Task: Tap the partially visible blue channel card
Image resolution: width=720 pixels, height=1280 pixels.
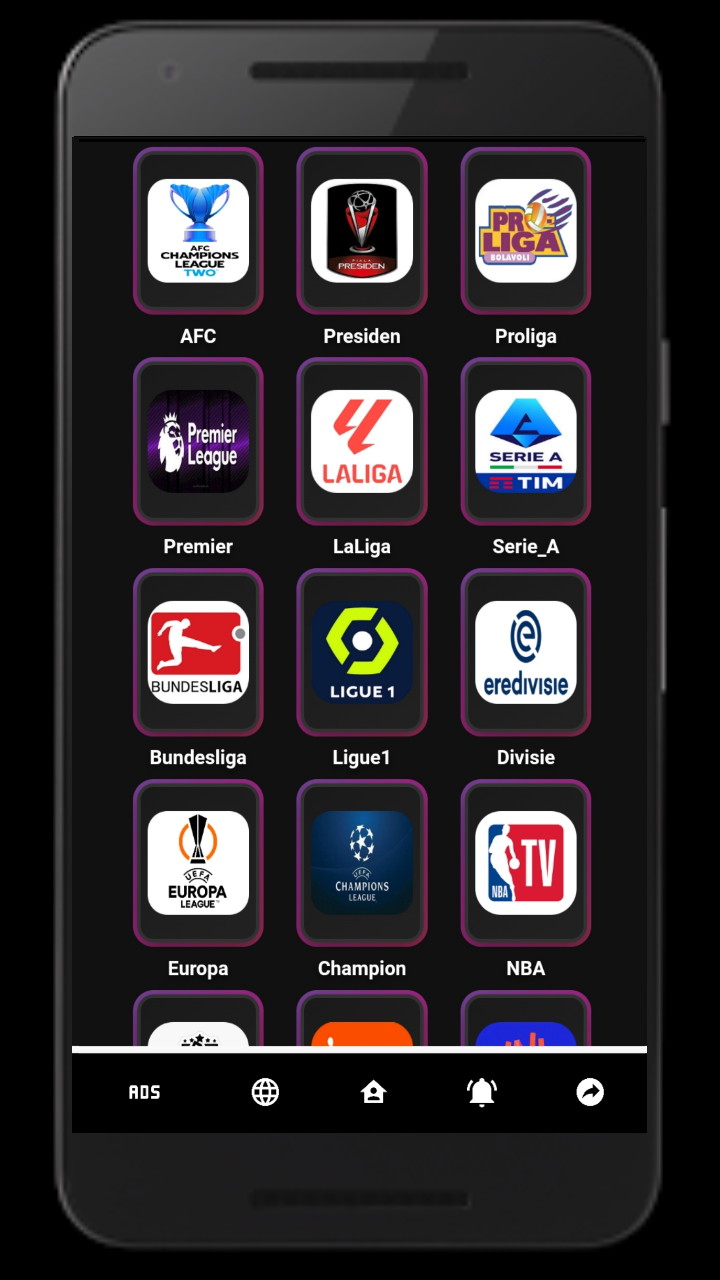Action: 526,1022
